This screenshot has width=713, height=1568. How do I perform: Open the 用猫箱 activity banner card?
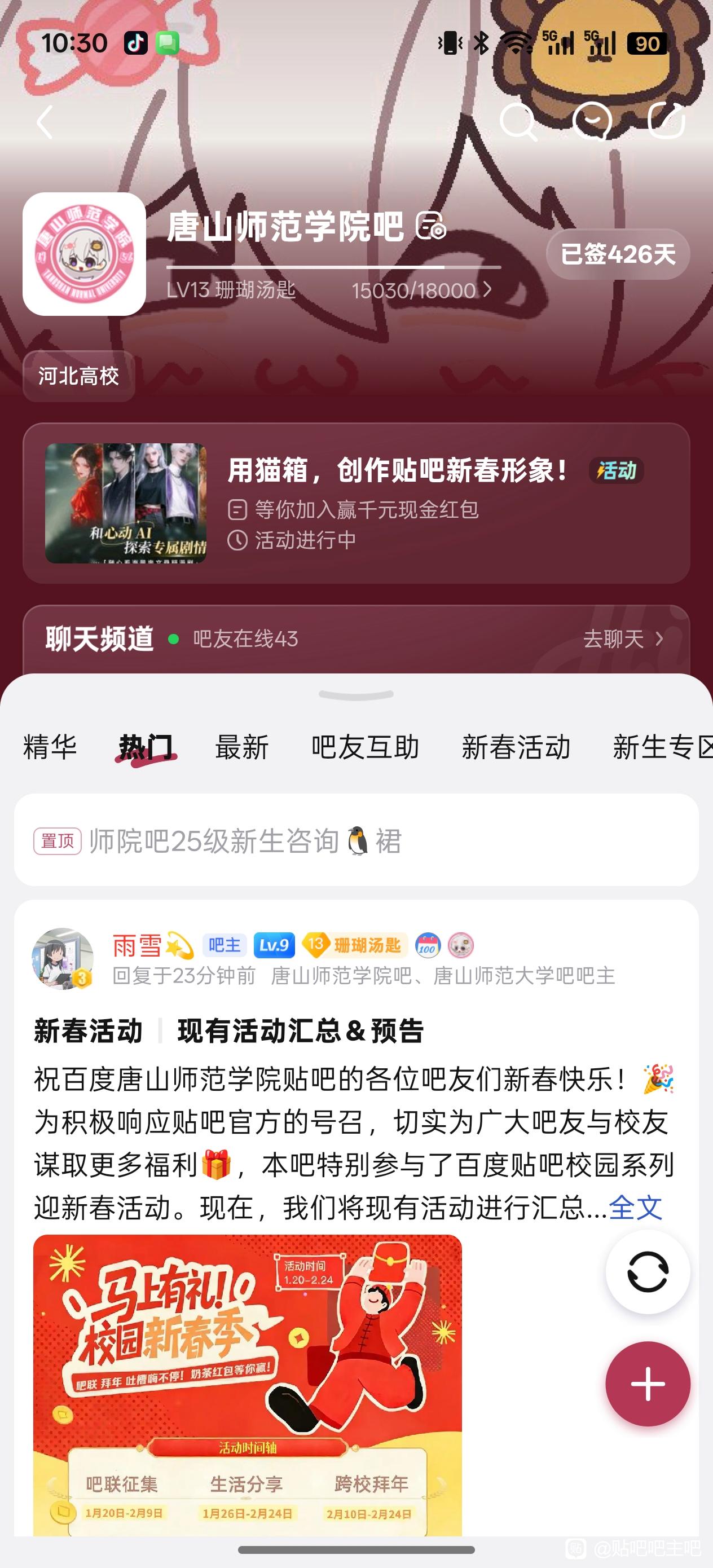356,503
